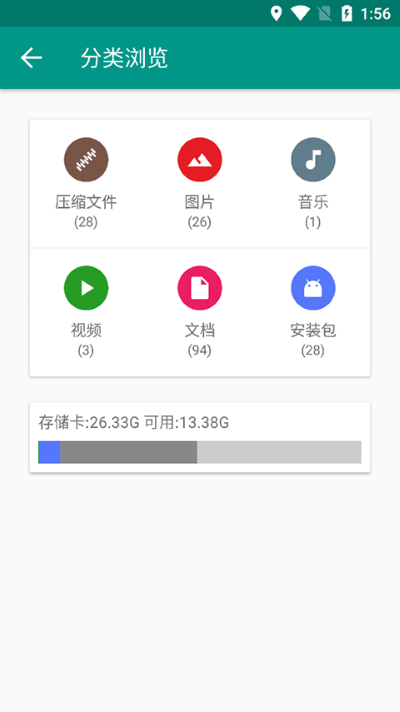Screen dimensions: 400x712
Task: Go back using the arrow icon
Action: point(31,58)
